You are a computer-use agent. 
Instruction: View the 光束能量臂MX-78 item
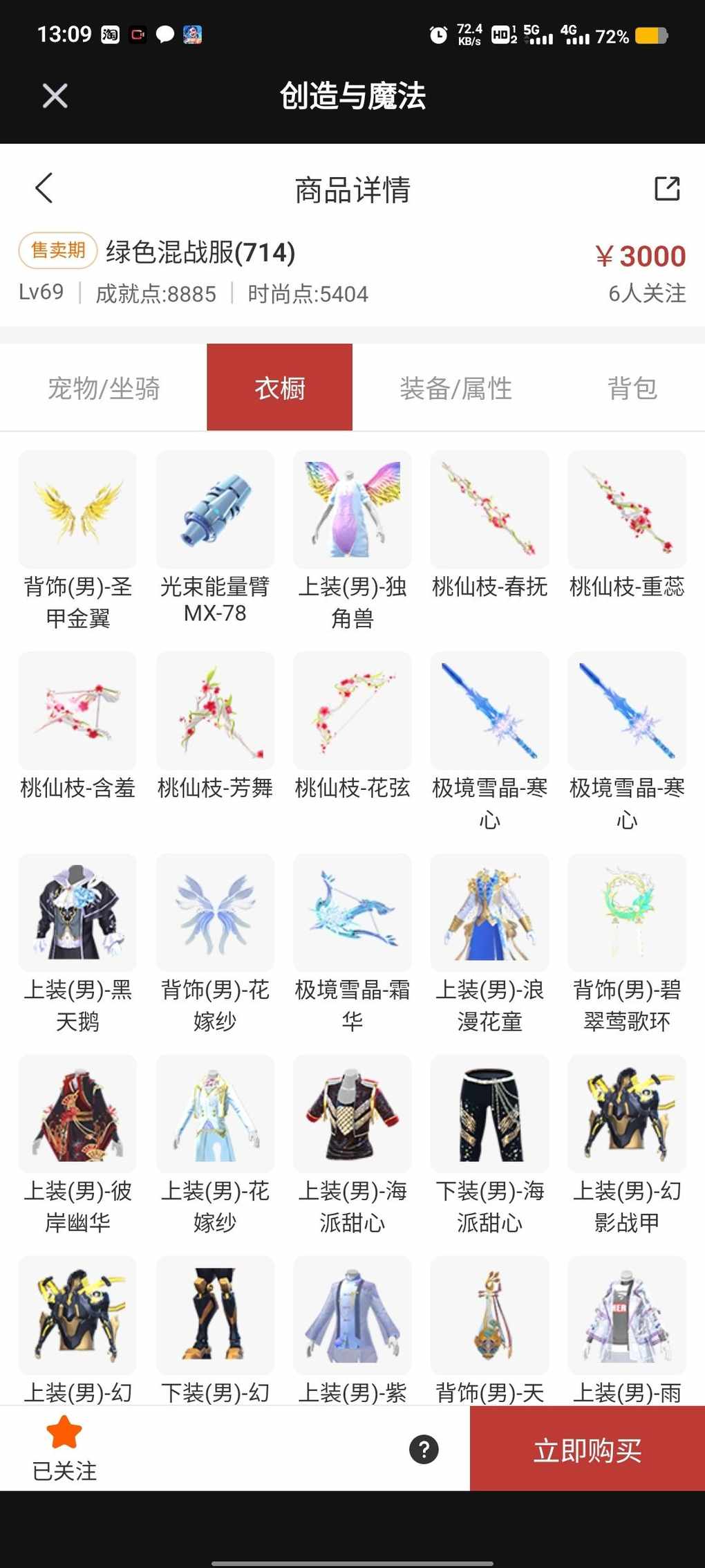point(215,510)
